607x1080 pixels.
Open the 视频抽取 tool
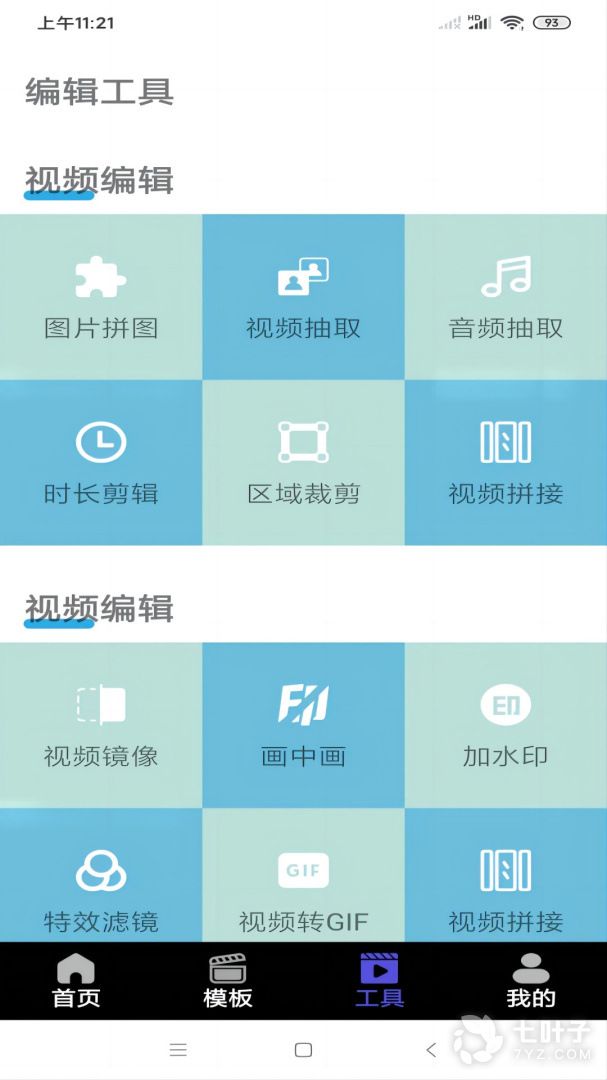(x=303, y=297)
